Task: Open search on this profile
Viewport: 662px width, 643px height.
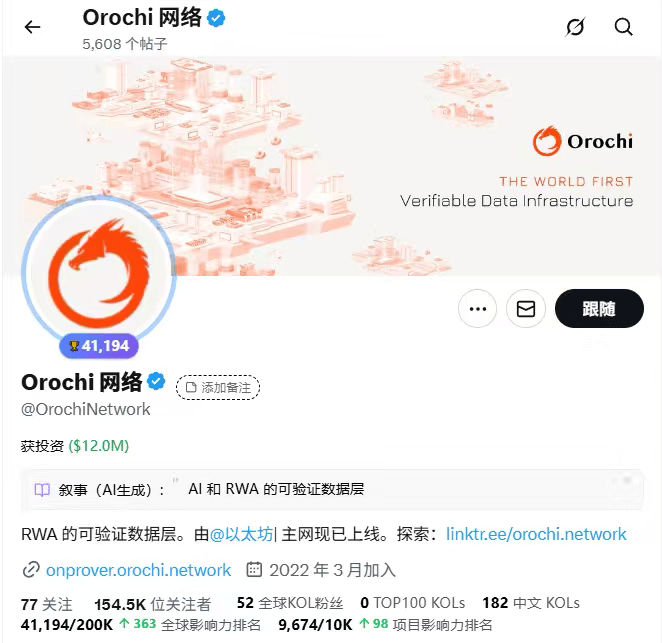Action: [x=624, y=27]
